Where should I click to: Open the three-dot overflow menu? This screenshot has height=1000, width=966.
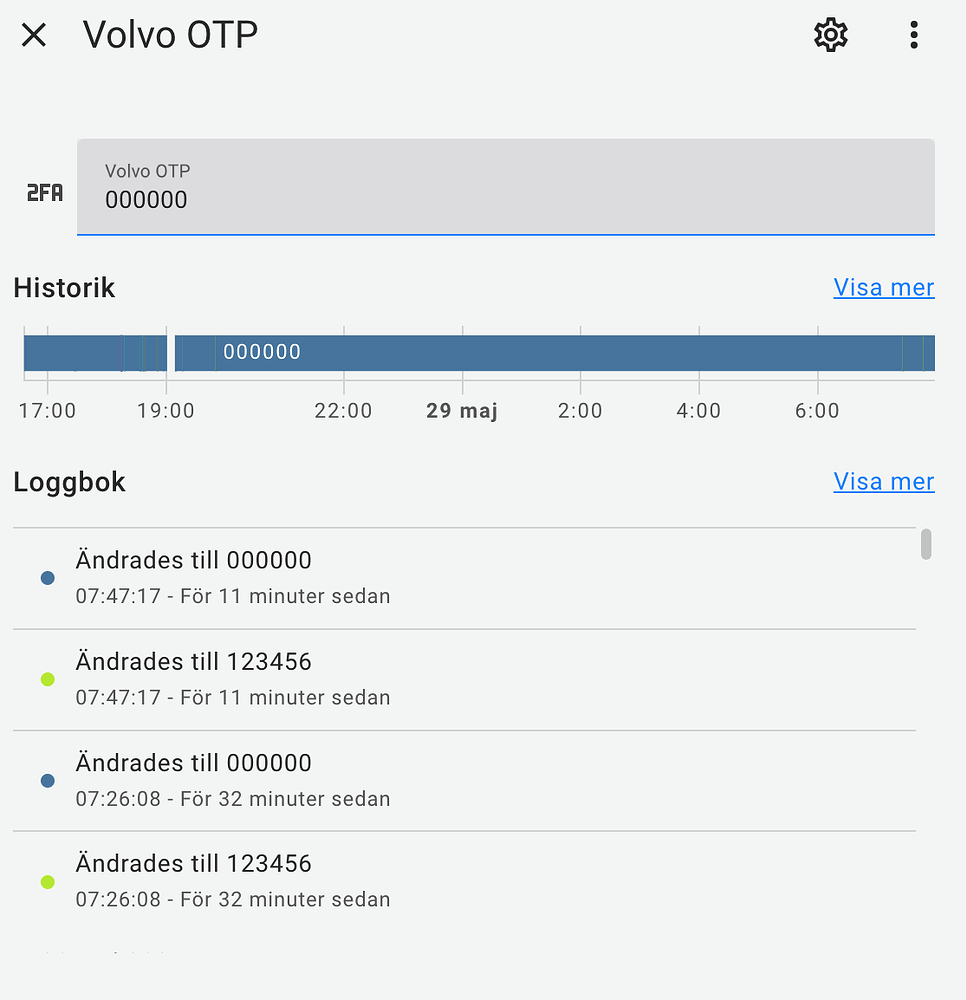click(913, 34)
